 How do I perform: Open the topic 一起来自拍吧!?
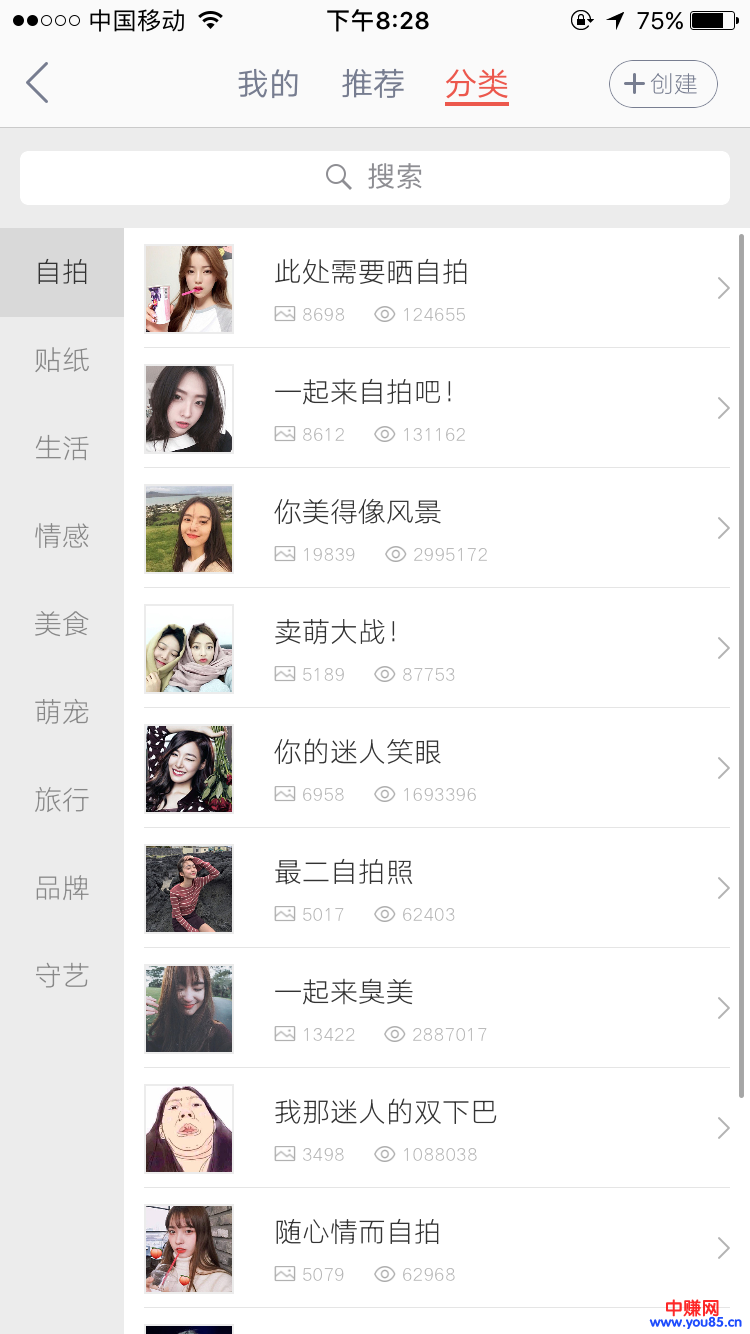coord(437,408)
